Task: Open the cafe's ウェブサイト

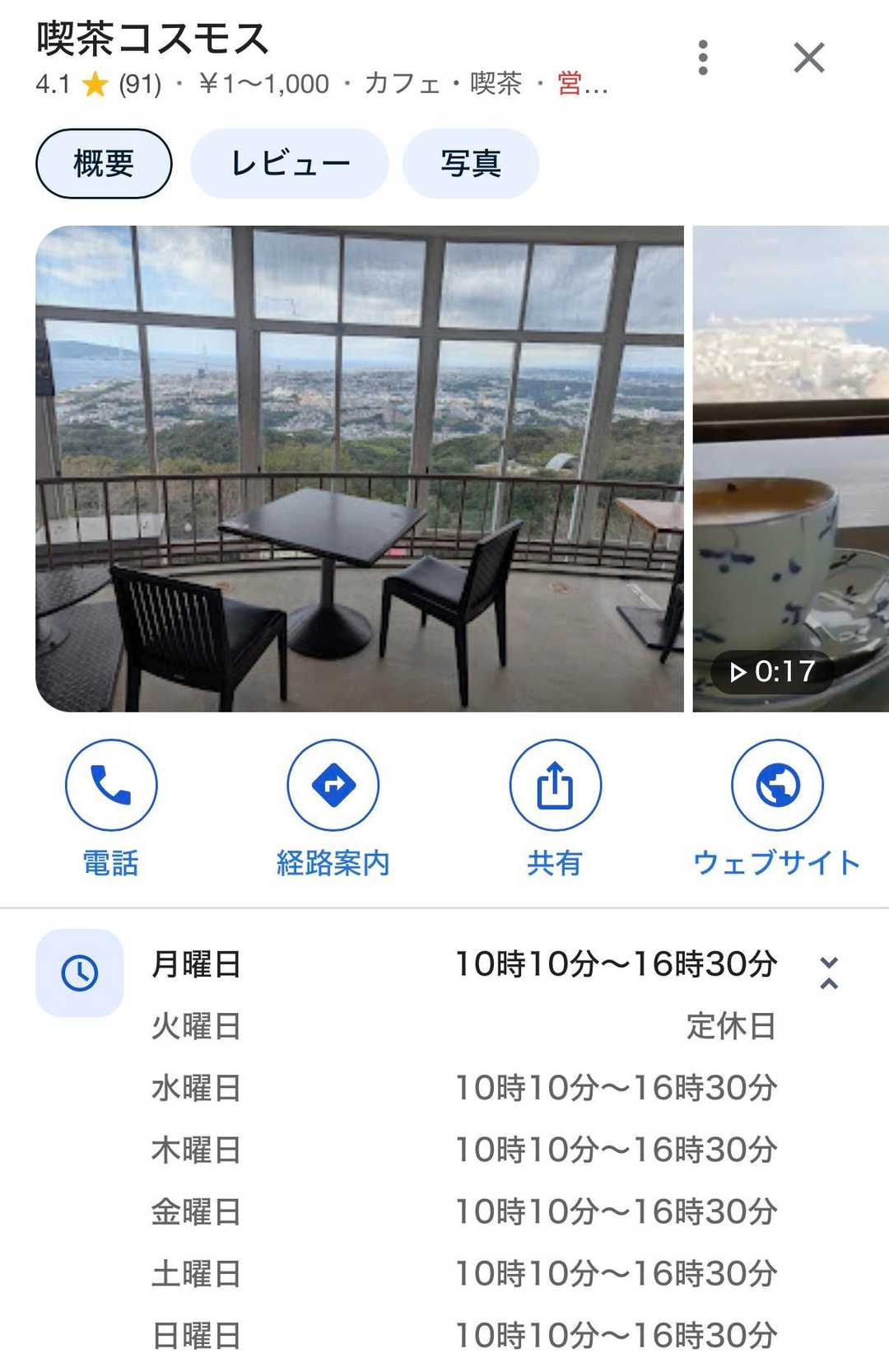Action: point(777,785)
